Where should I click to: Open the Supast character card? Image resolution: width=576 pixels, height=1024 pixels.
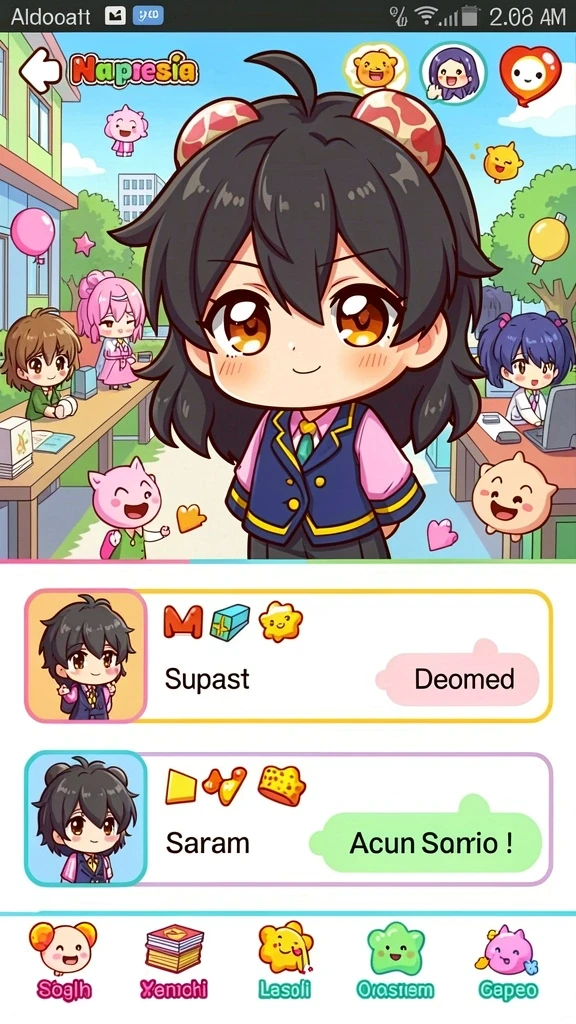tap(288, 656)
